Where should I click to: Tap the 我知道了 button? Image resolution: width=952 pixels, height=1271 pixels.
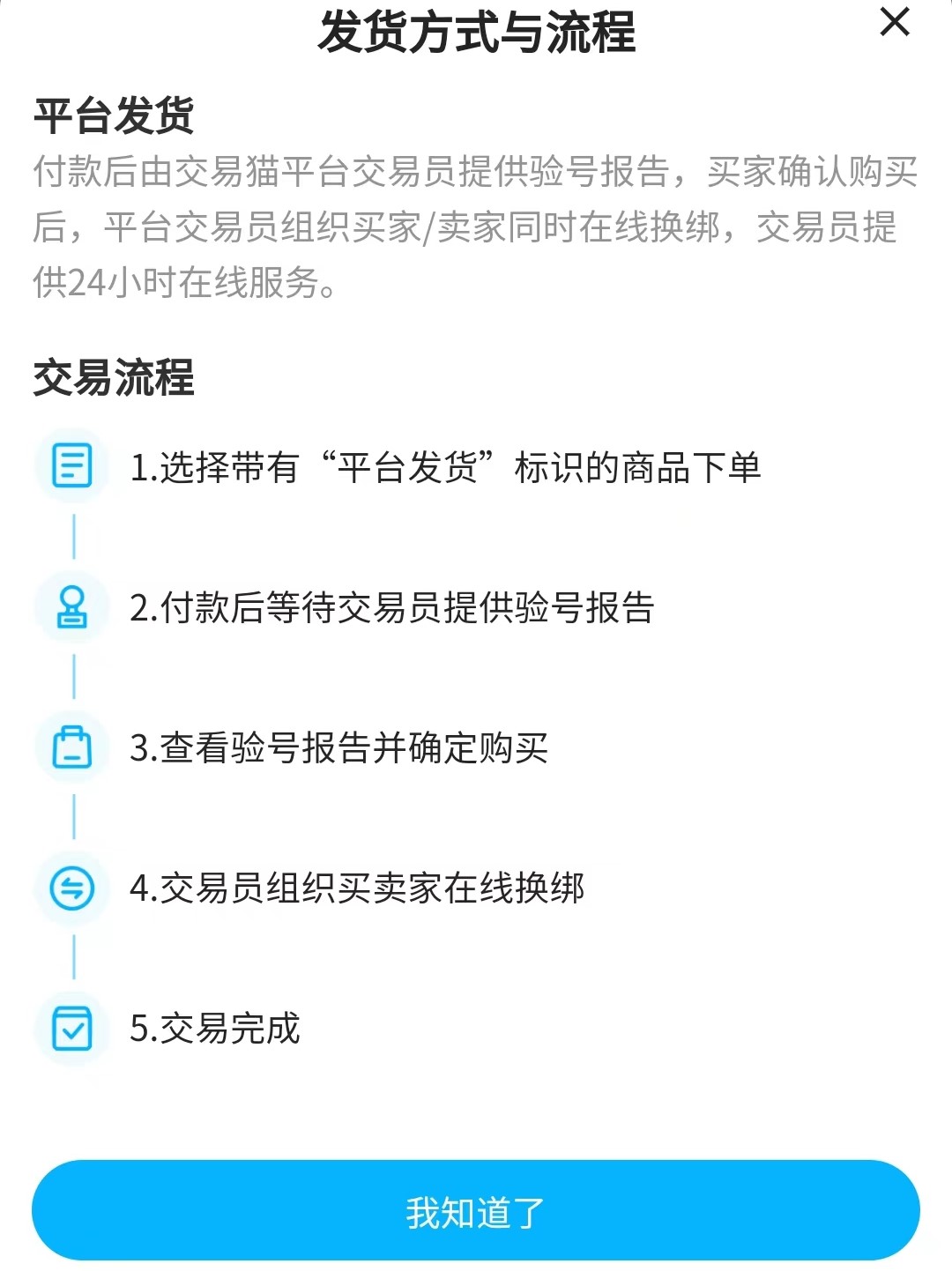[x=476, y=1211]
